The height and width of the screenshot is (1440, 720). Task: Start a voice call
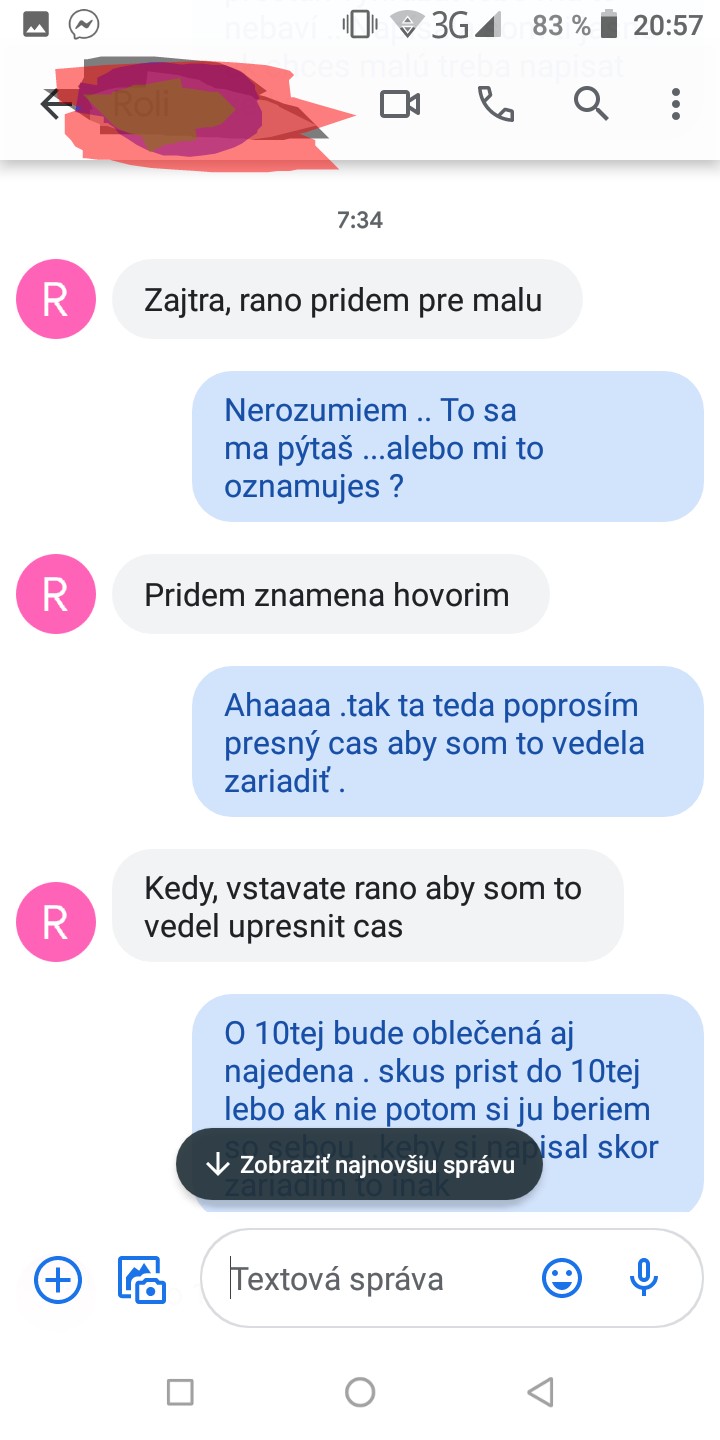496,104
